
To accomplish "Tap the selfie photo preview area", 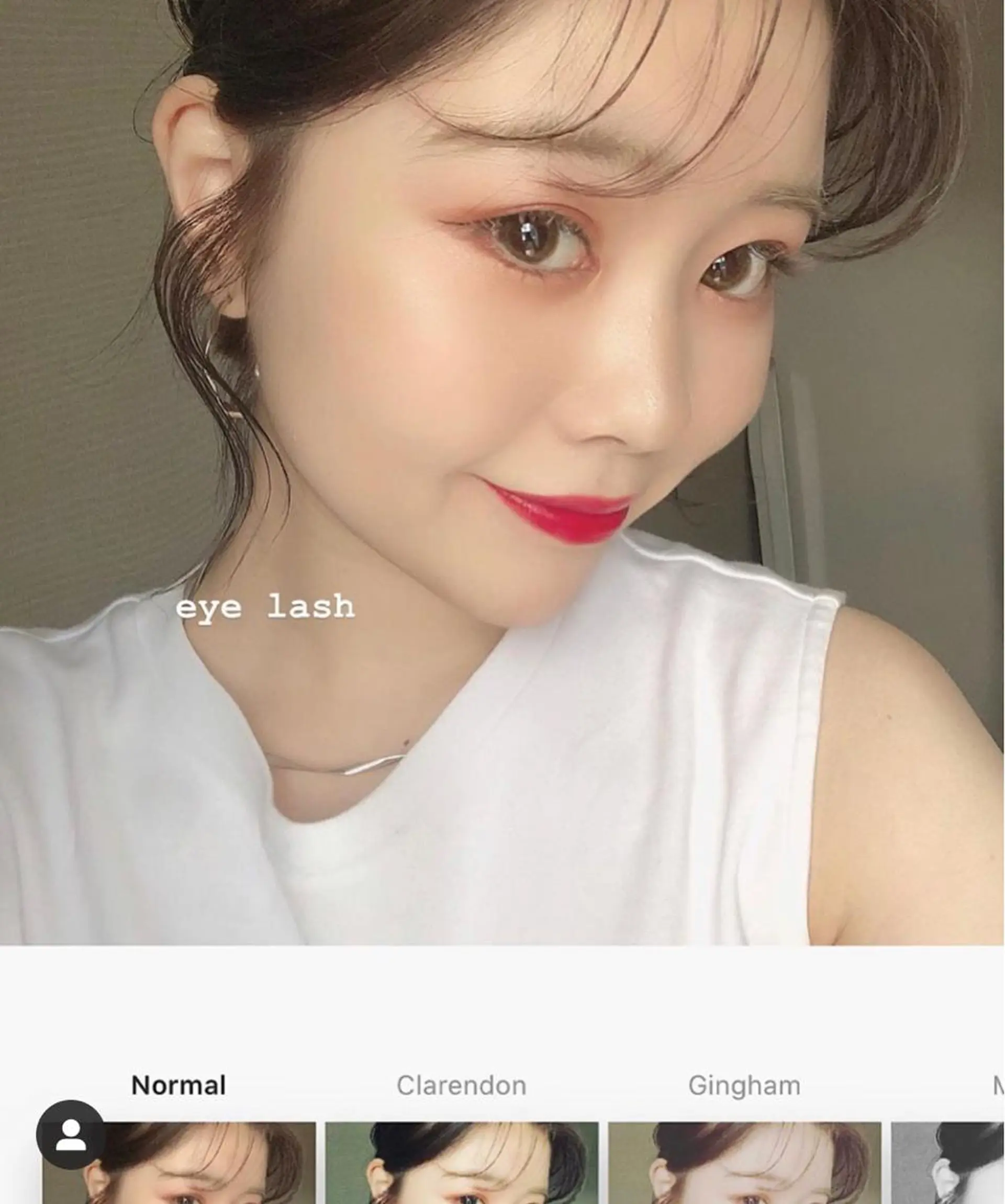I will [502, 459].
